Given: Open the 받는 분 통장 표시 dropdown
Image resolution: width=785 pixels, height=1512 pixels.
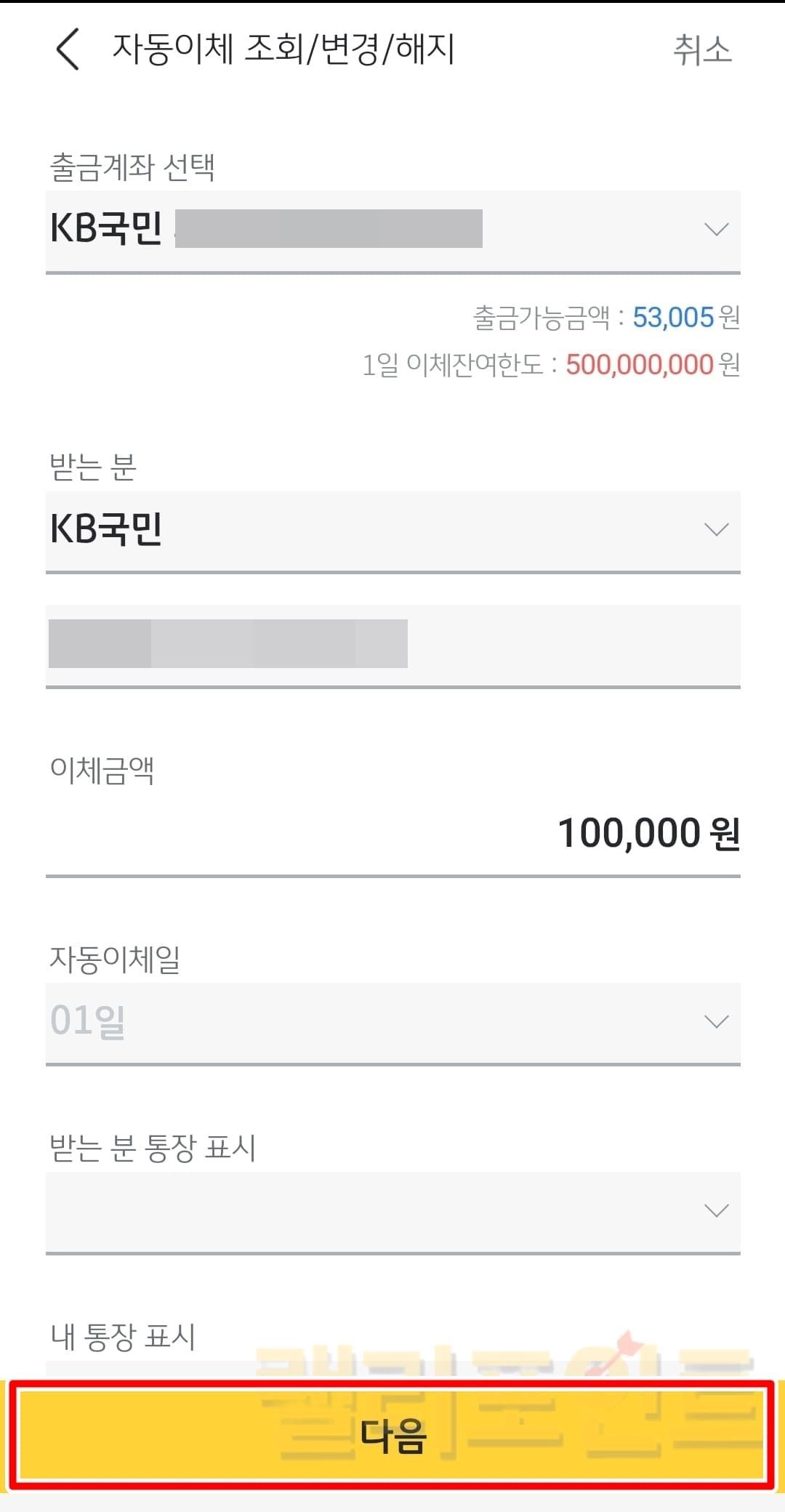Looking at the screenshot, I should 392,1211.
